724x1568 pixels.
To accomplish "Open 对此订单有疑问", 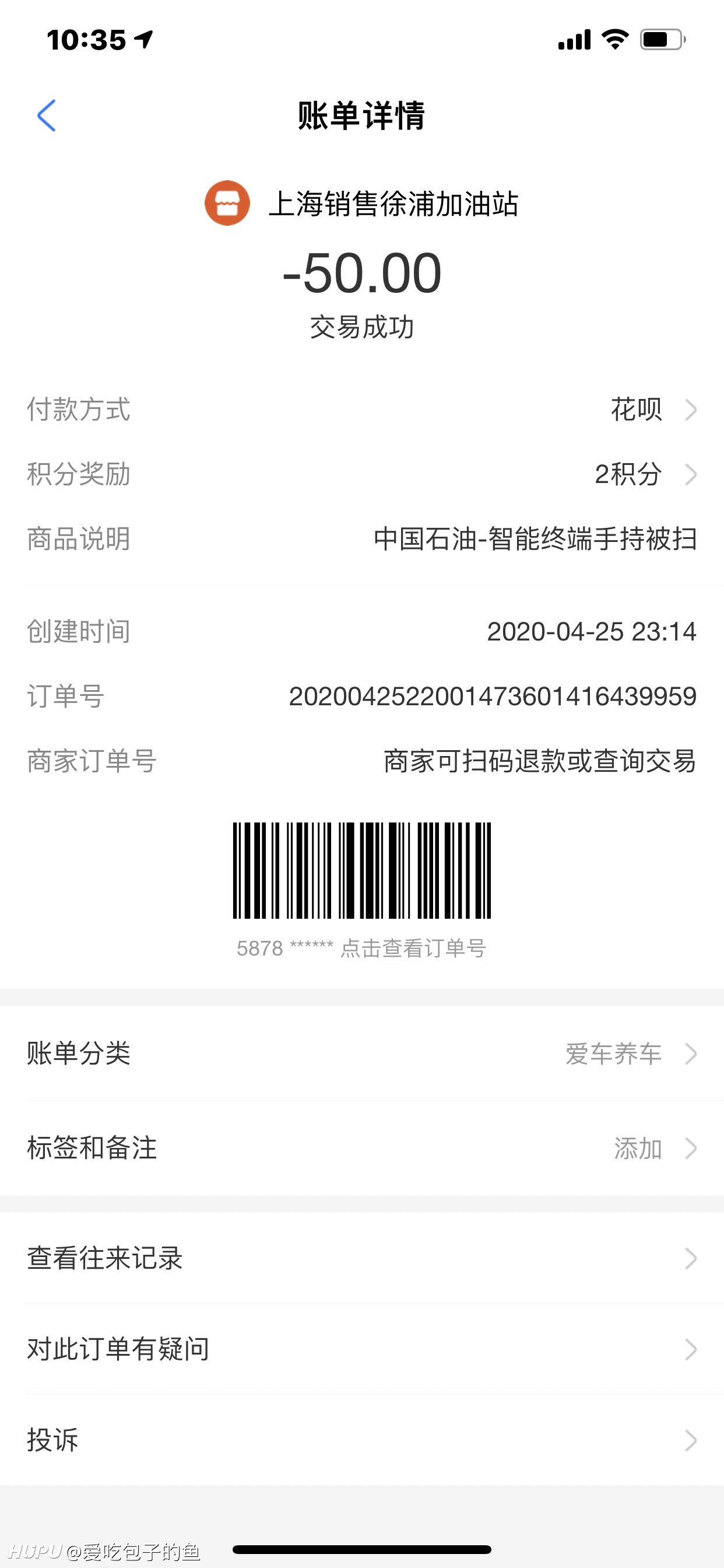I will point(362,1349).
